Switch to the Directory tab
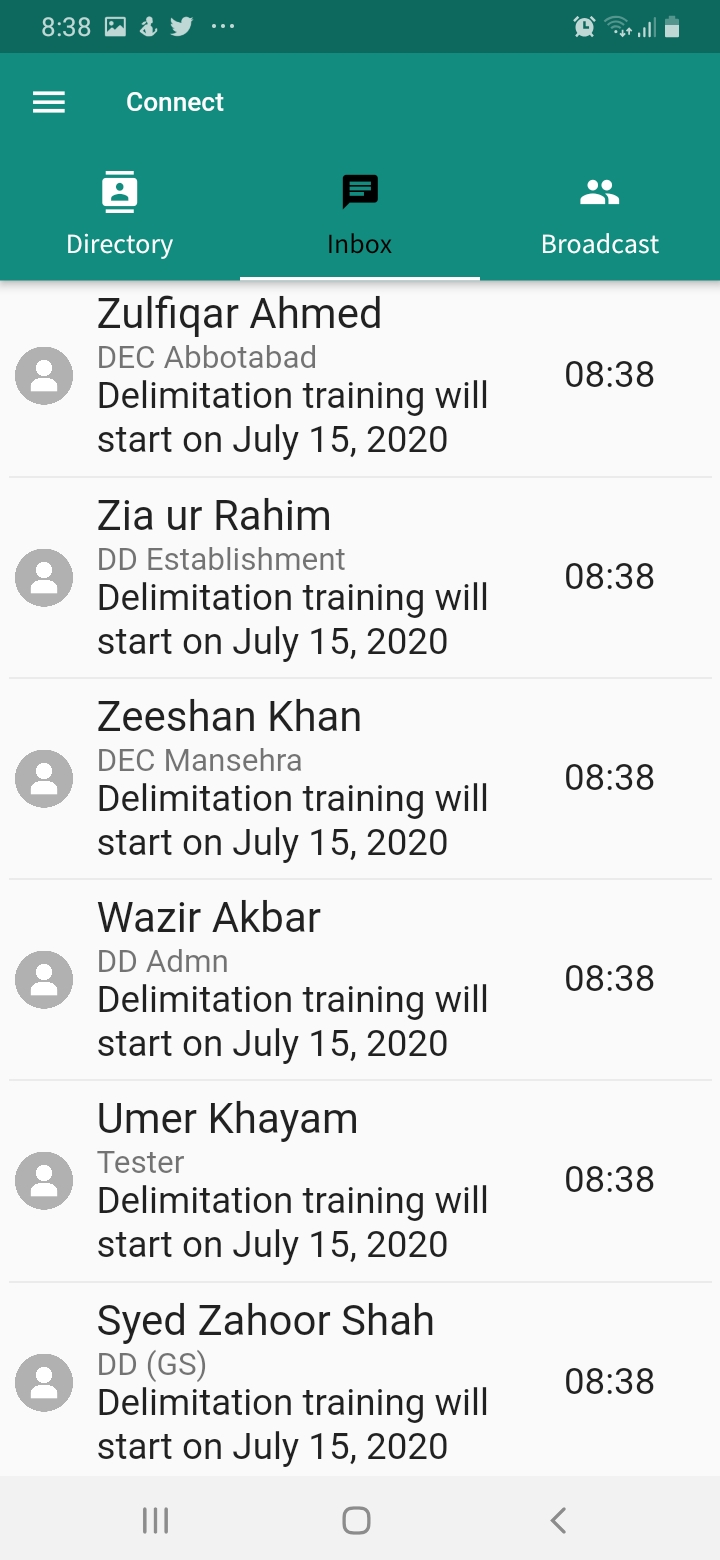 pyautogui.click(x=120, y=215)
